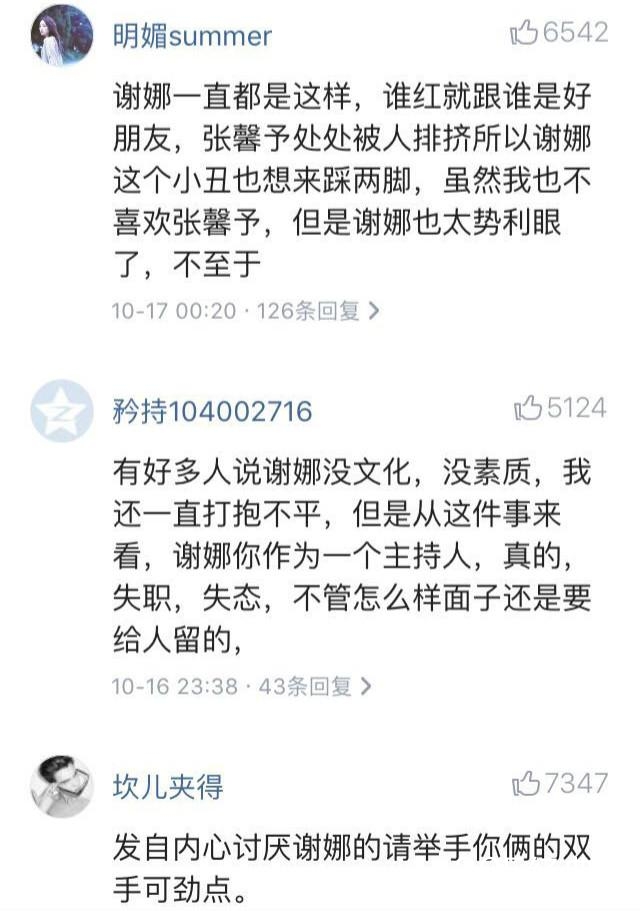Tap the username 矜持104002716

[213, 411]
